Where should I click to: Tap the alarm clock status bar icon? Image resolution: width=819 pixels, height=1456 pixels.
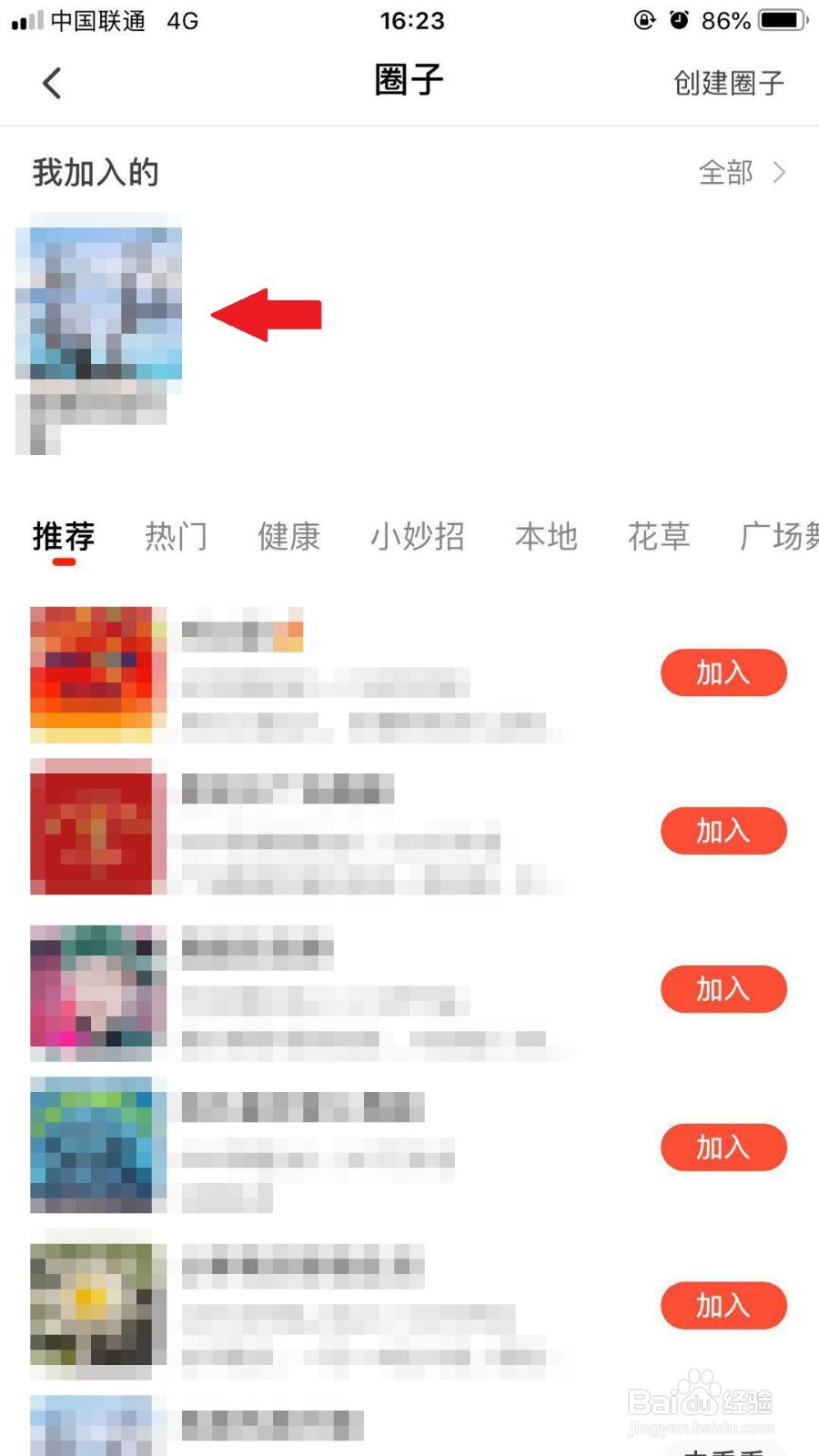pos(678,20)
